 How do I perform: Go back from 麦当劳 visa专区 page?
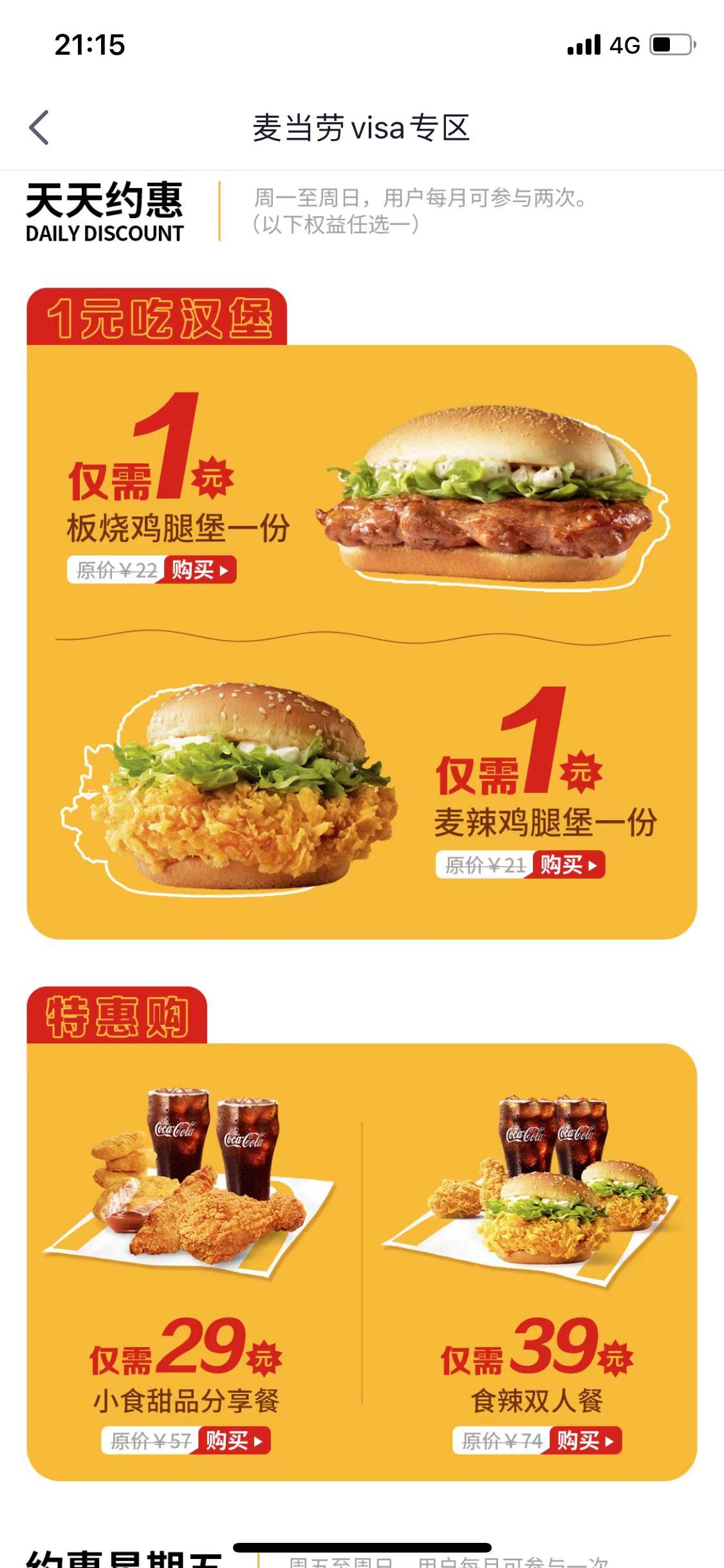40,127
